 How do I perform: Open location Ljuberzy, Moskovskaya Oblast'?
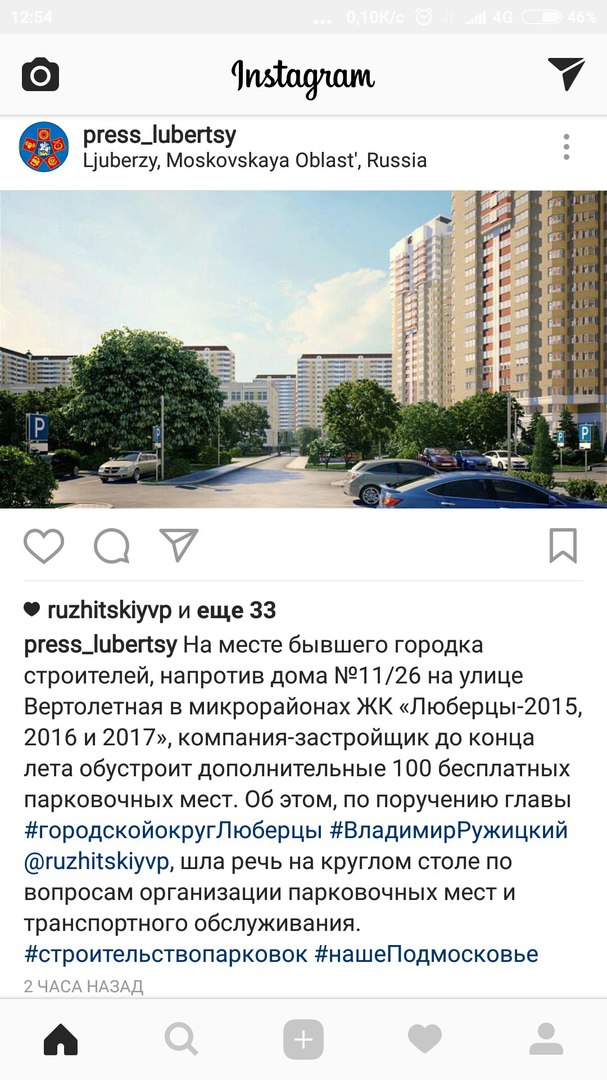[x=254, y=160]
